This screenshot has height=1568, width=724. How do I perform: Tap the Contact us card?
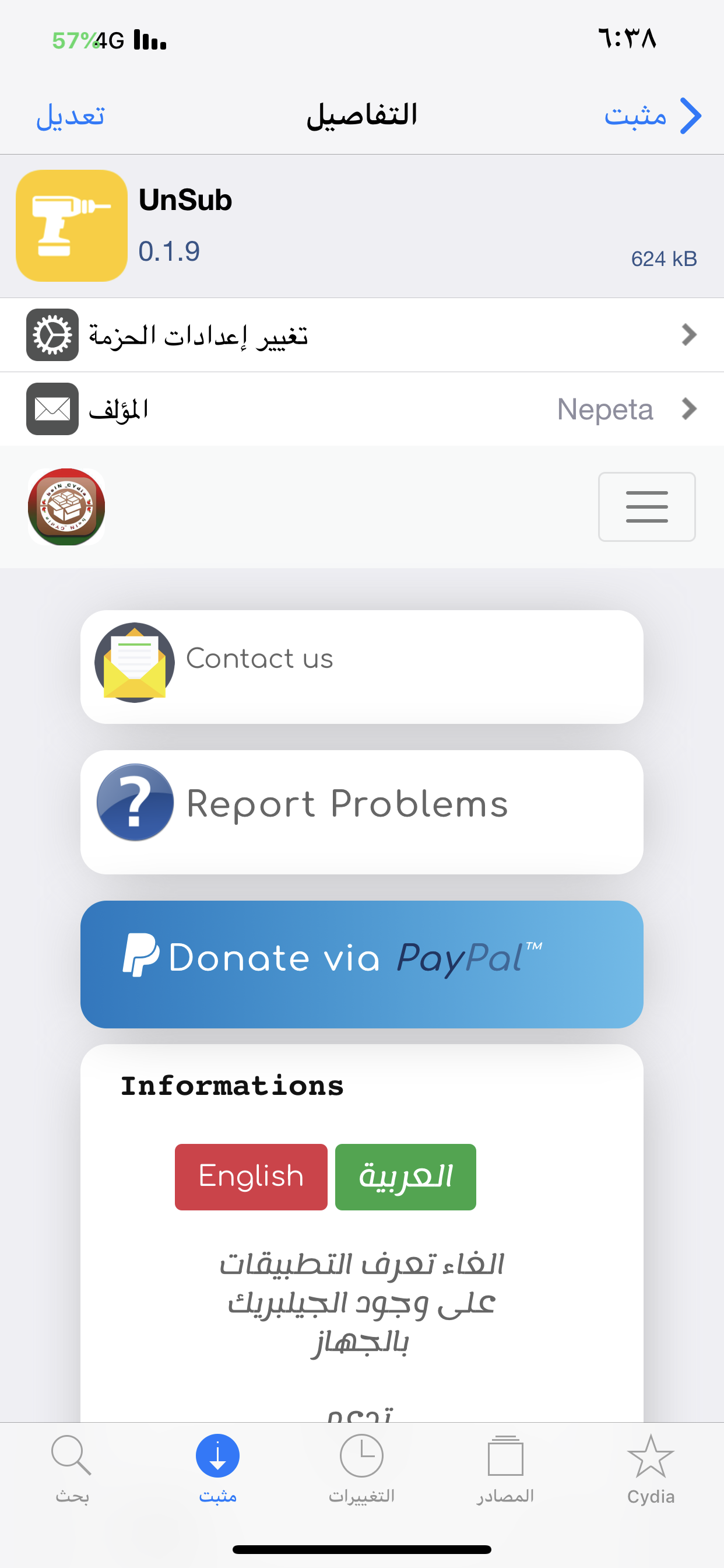click(x=361, y=667)
